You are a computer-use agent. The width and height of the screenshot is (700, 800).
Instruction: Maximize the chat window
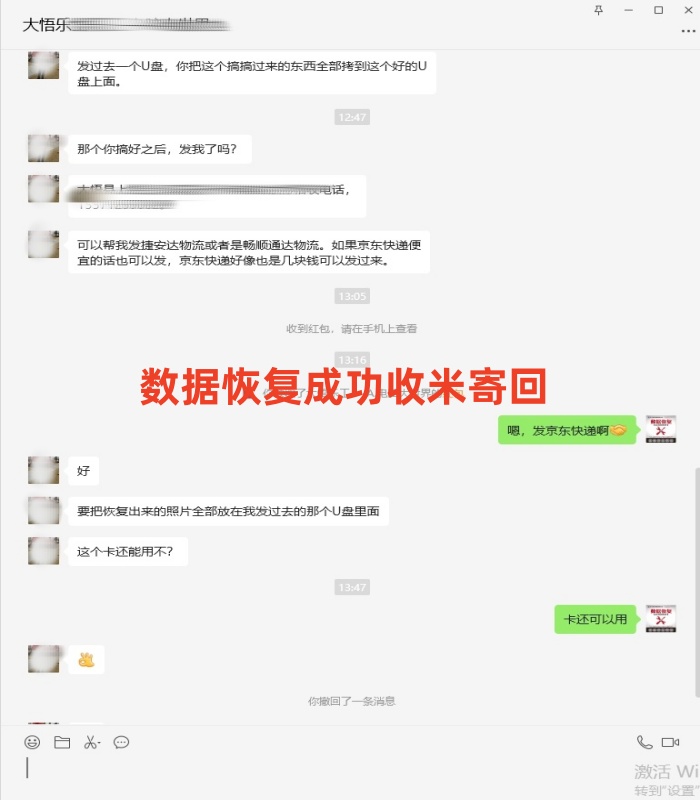[x=658, y=9]
